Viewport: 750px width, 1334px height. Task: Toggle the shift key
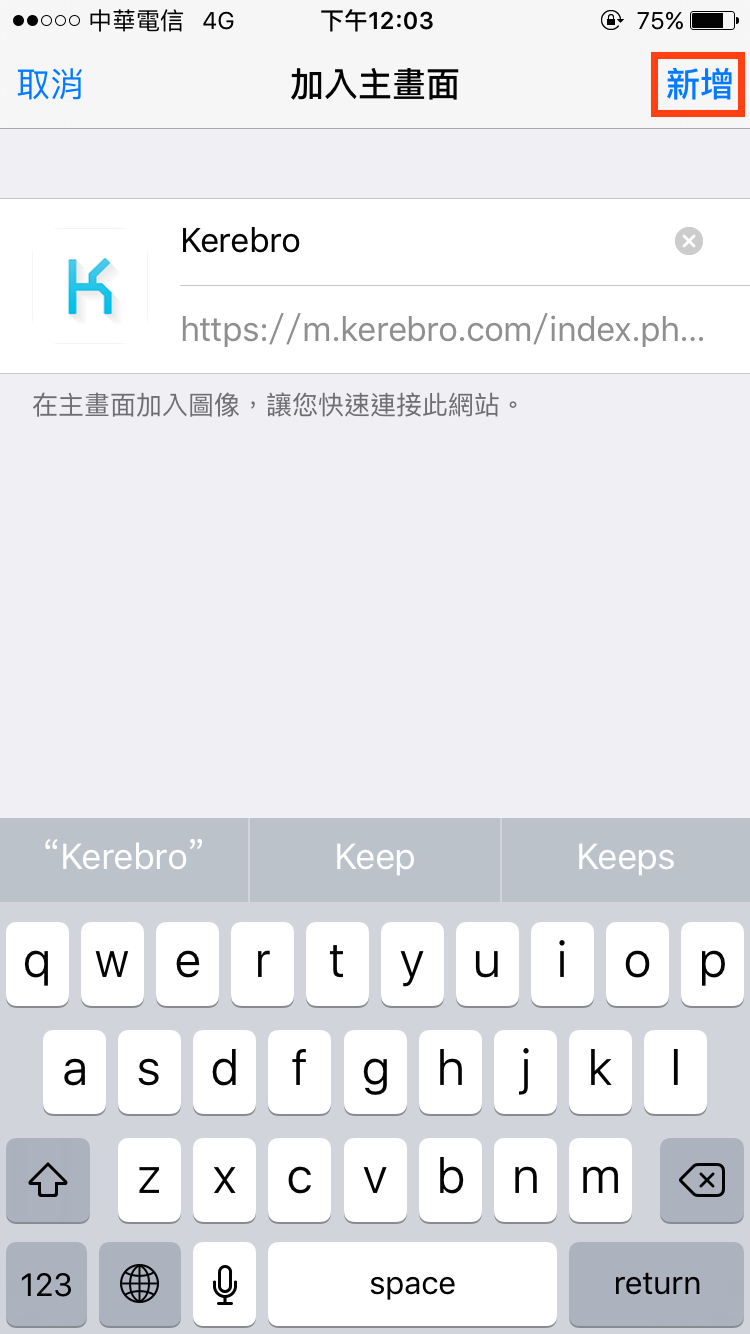pos(48,1181)
